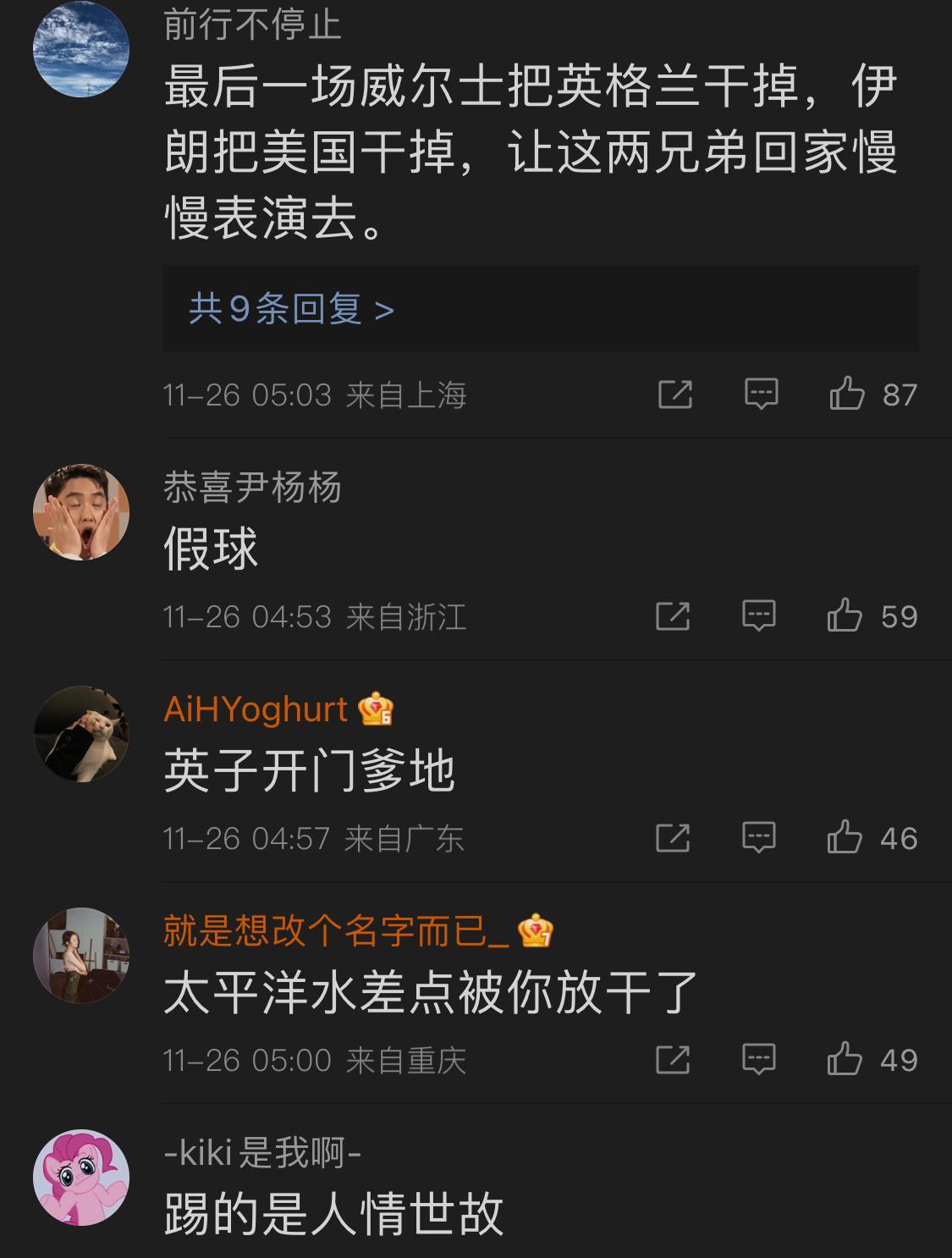
Task: Click the share icon under 假球 comment
Action: click(x=674, y=617)
